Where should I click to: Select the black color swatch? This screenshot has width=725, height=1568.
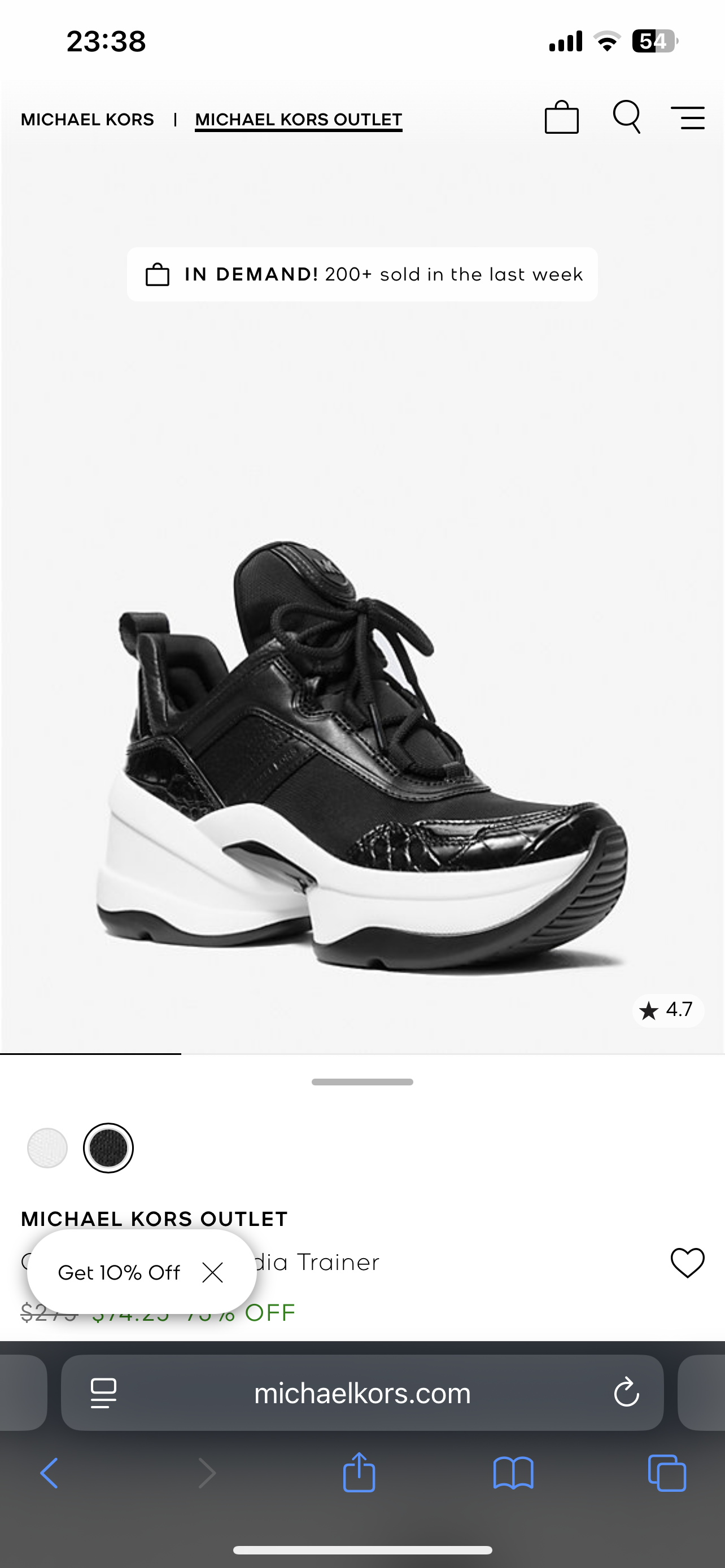pos(108,1148)
